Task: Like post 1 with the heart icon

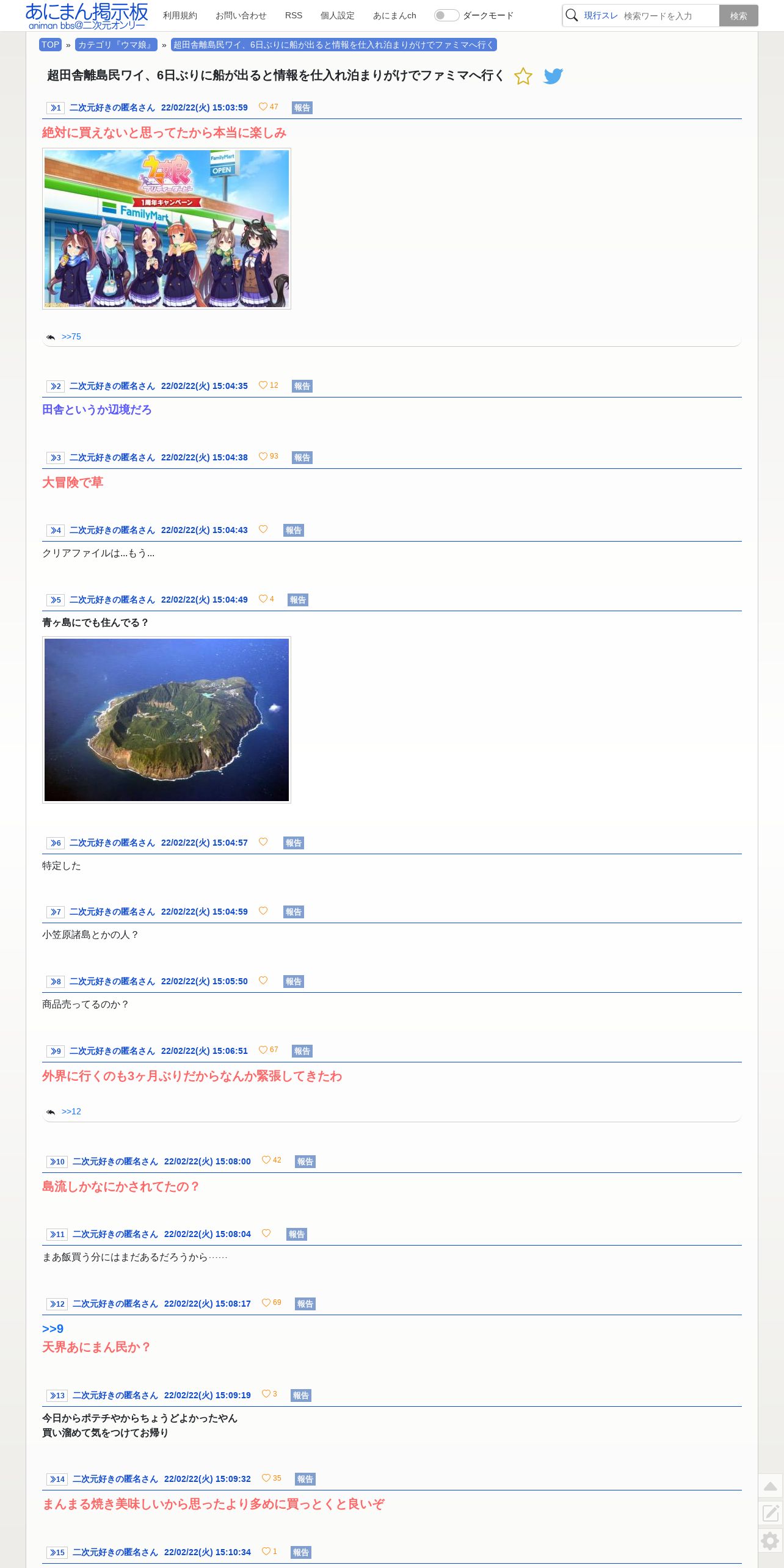Action: pyautogui.click(x=263, y=106)
